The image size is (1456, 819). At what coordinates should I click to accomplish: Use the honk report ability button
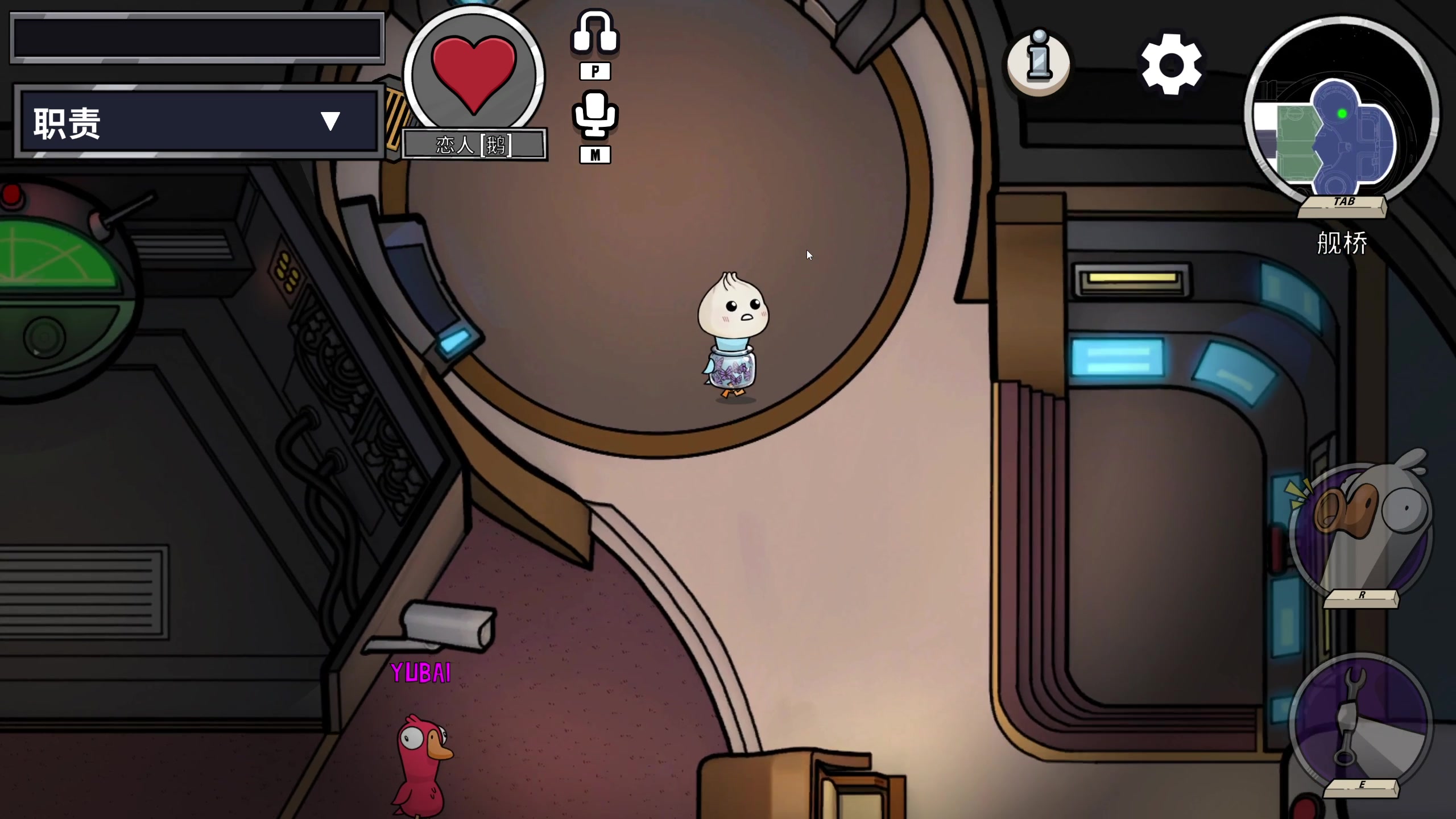1360,529
